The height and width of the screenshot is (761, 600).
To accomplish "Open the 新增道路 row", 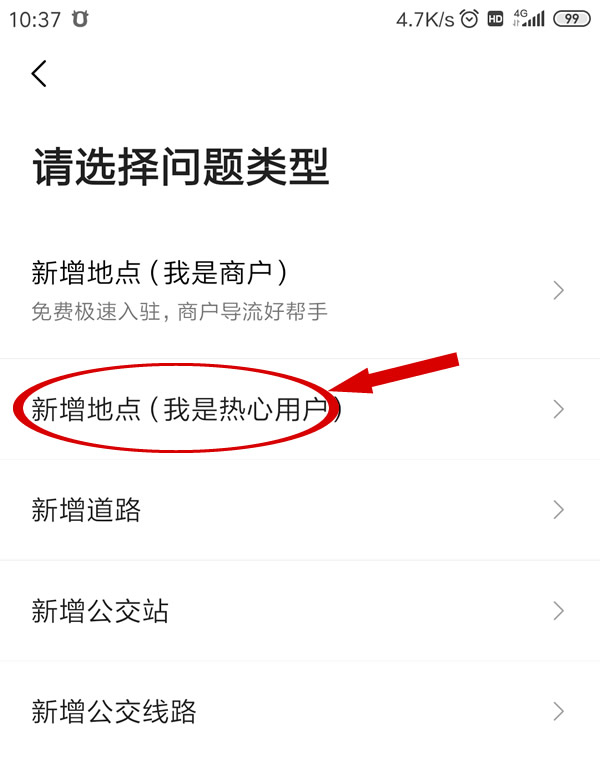I will pos(298,511).
